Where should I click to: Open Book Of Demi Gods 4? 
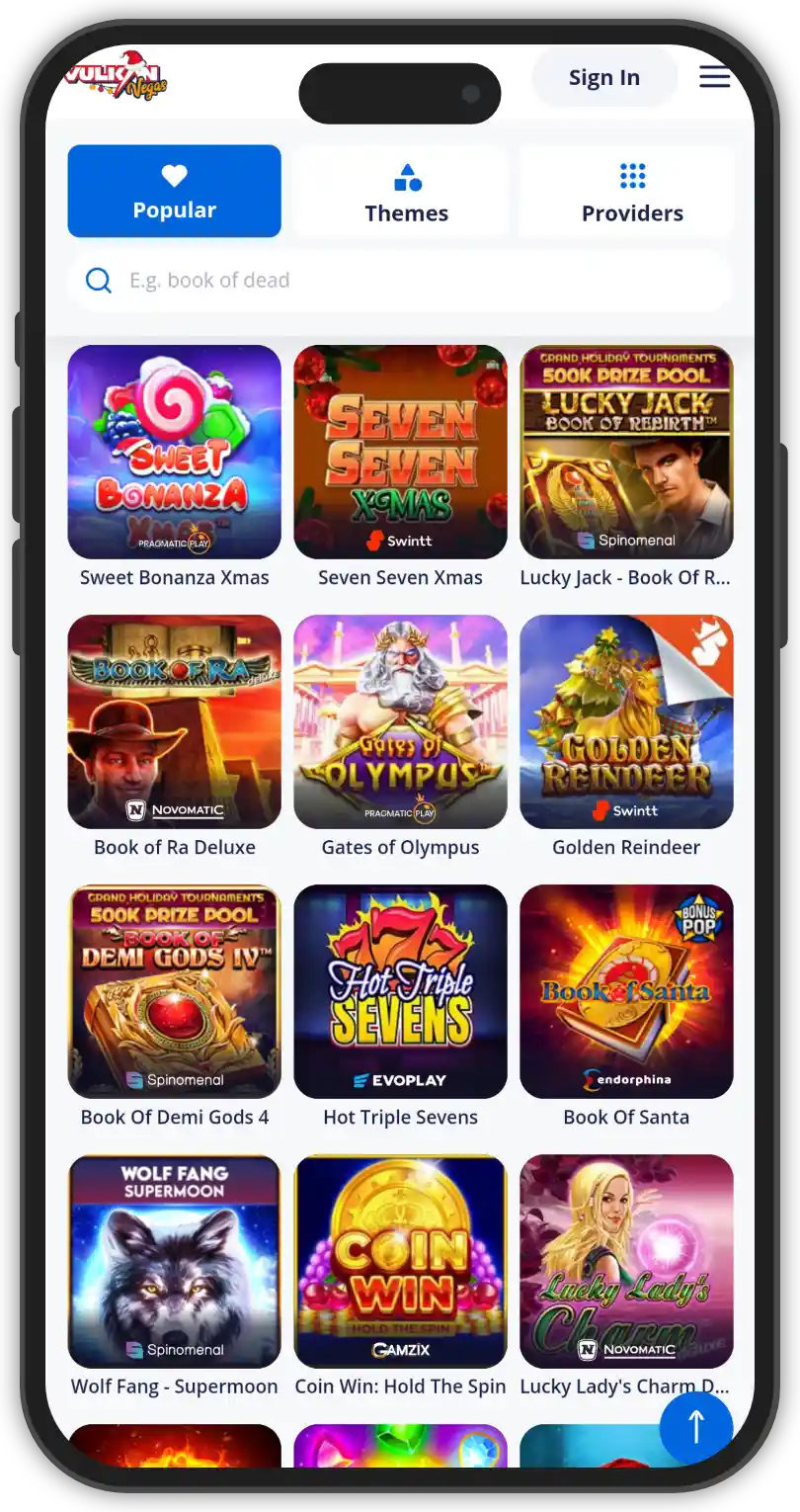pyautogui.click(x=175, y=991)
